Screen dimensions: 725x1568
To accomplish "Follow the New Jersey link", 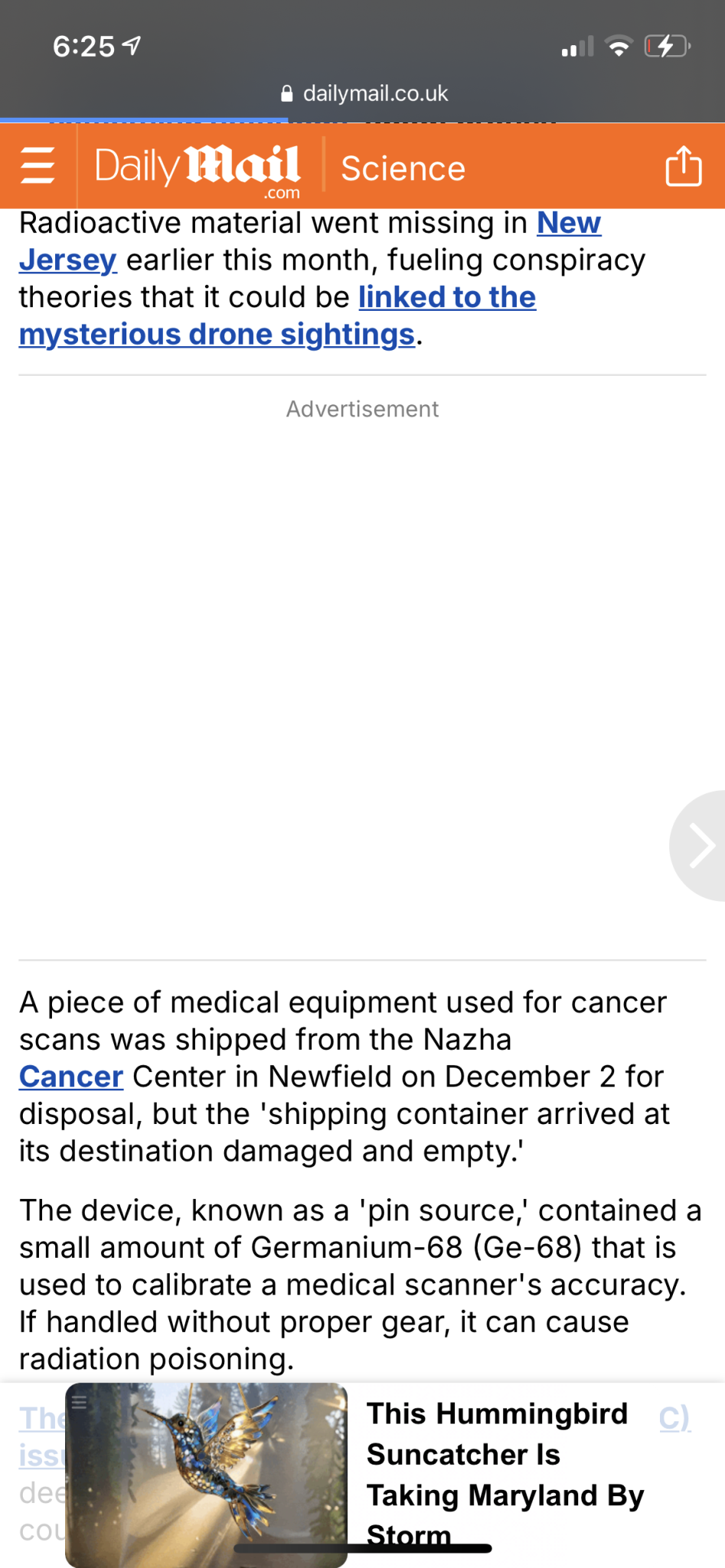I will 568,224.
